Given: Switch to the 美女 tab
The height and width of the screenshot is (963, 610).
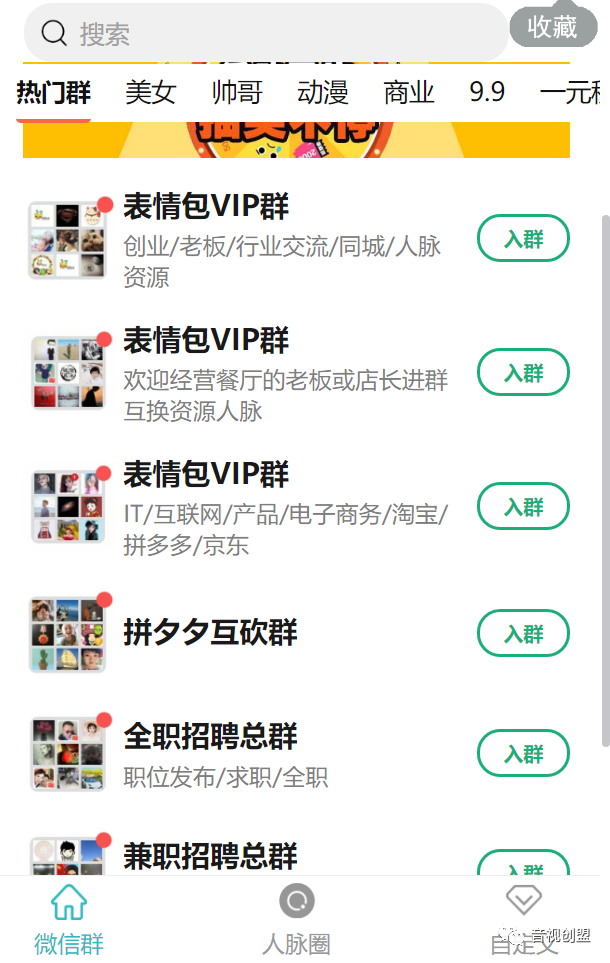Looking at the screenshot, I should pos(150,93).
